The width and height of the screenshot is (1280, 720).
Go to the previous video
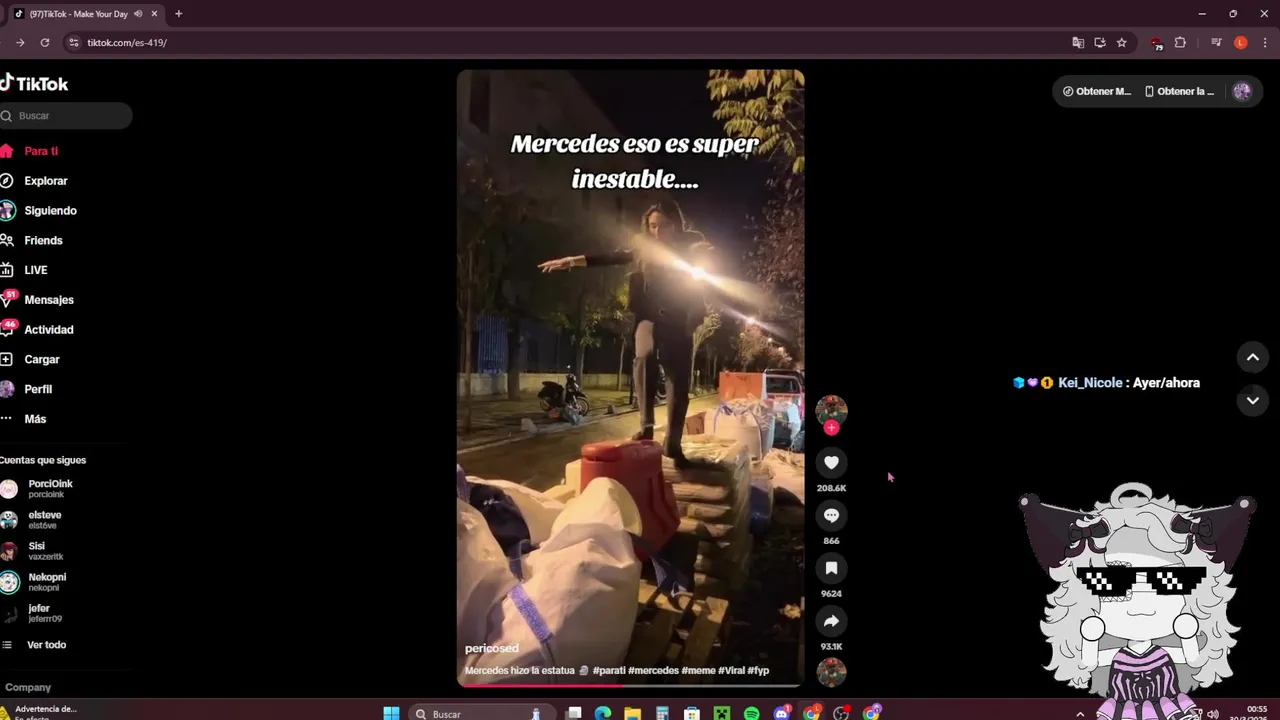pyautogui.click(x=1252, y=358)
